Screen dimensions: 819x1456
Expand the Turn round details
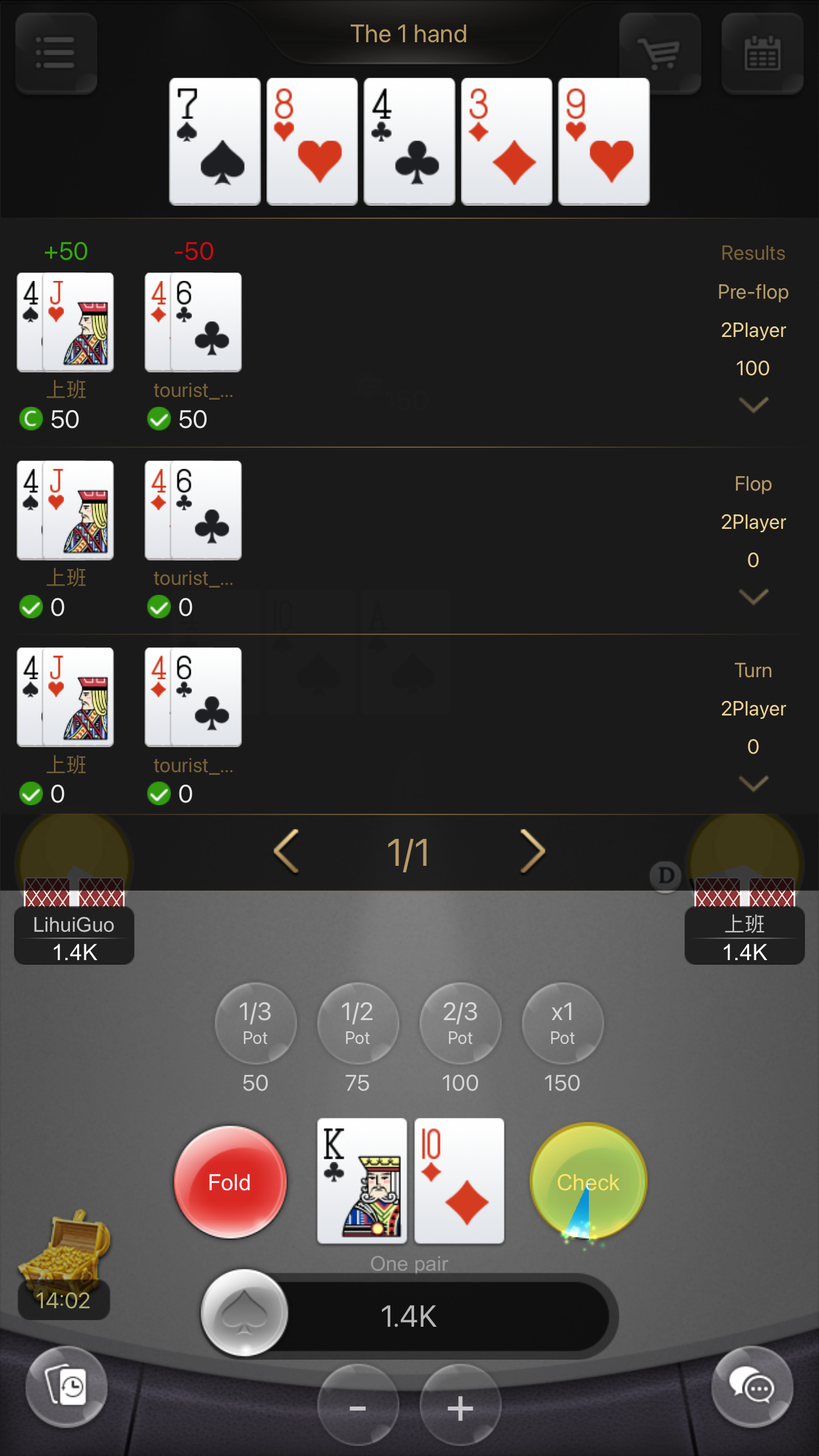(x=753, y=783)
